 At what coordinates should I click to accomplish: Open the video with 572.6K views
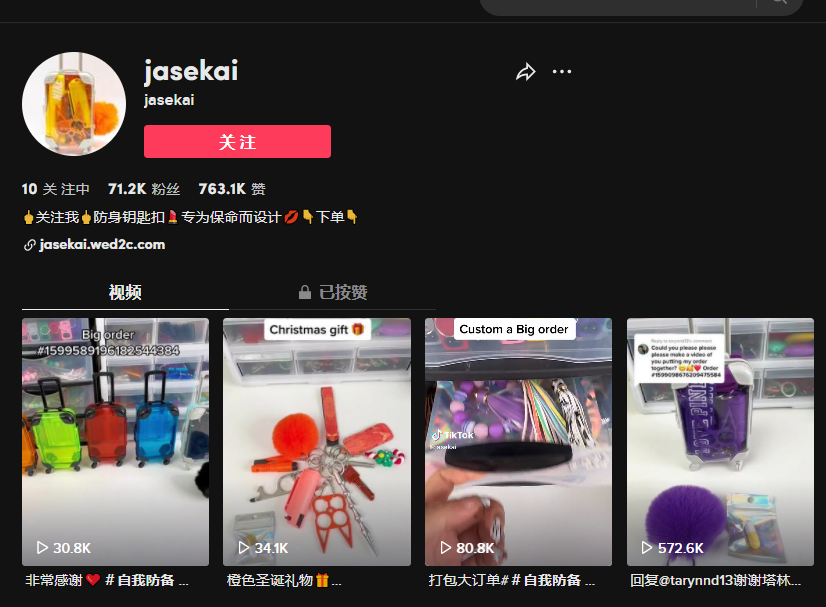click(x=720, y=440)
